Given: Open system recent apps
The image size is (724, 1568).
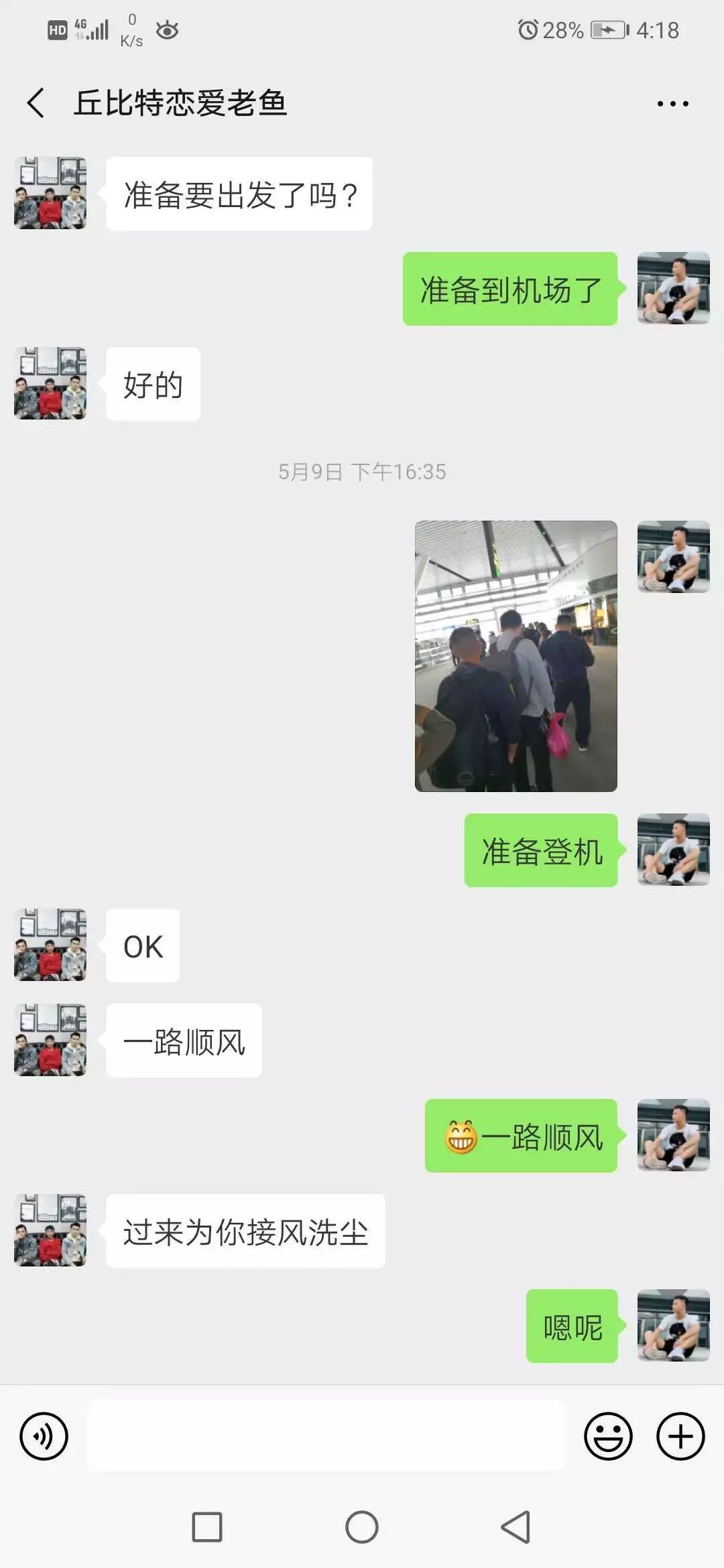Looking at the screenshot, I should click(207, 1527).
